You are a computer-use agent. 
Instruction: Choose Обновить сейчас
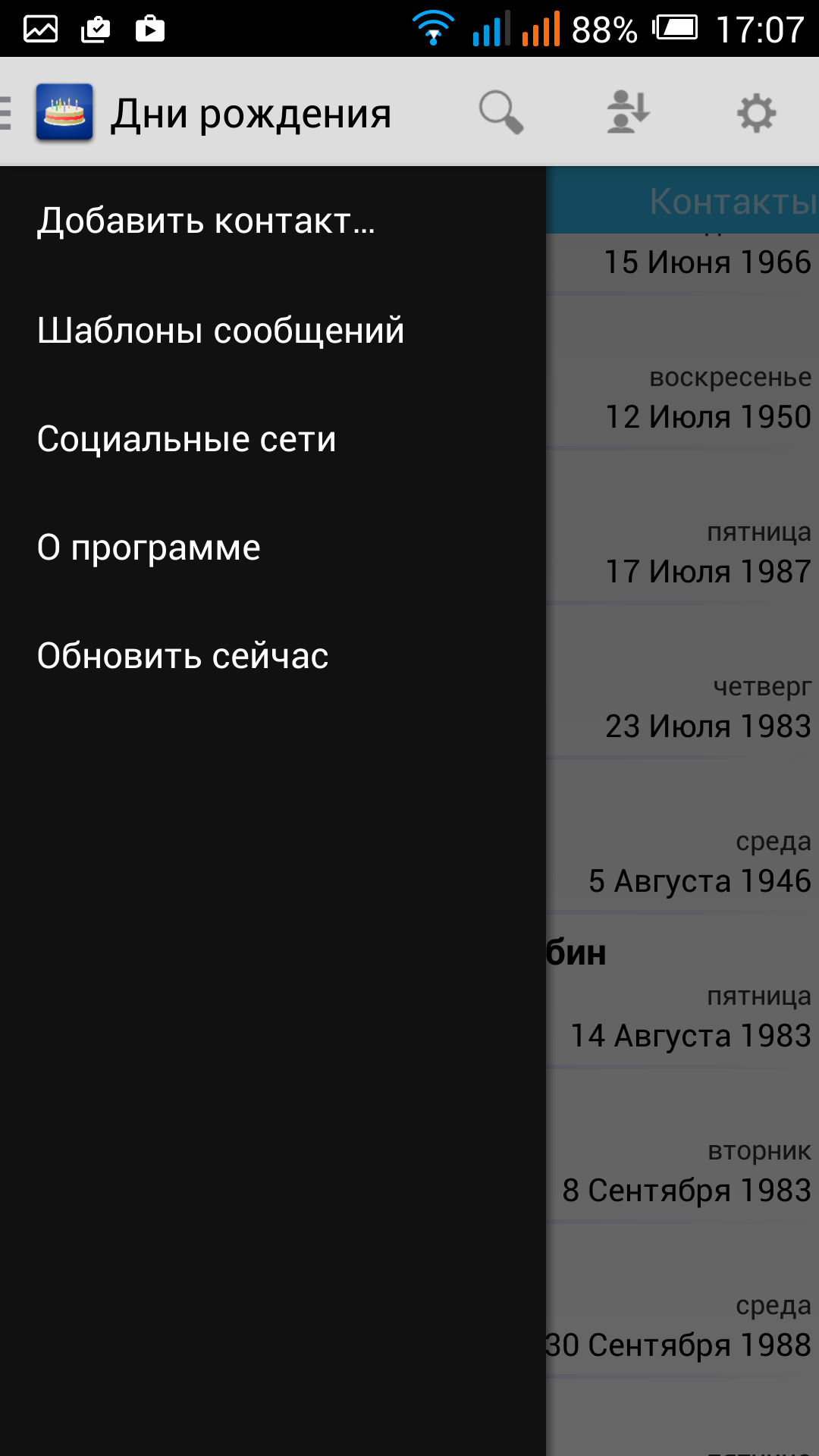pyautogui.click(x=183, y=656)
